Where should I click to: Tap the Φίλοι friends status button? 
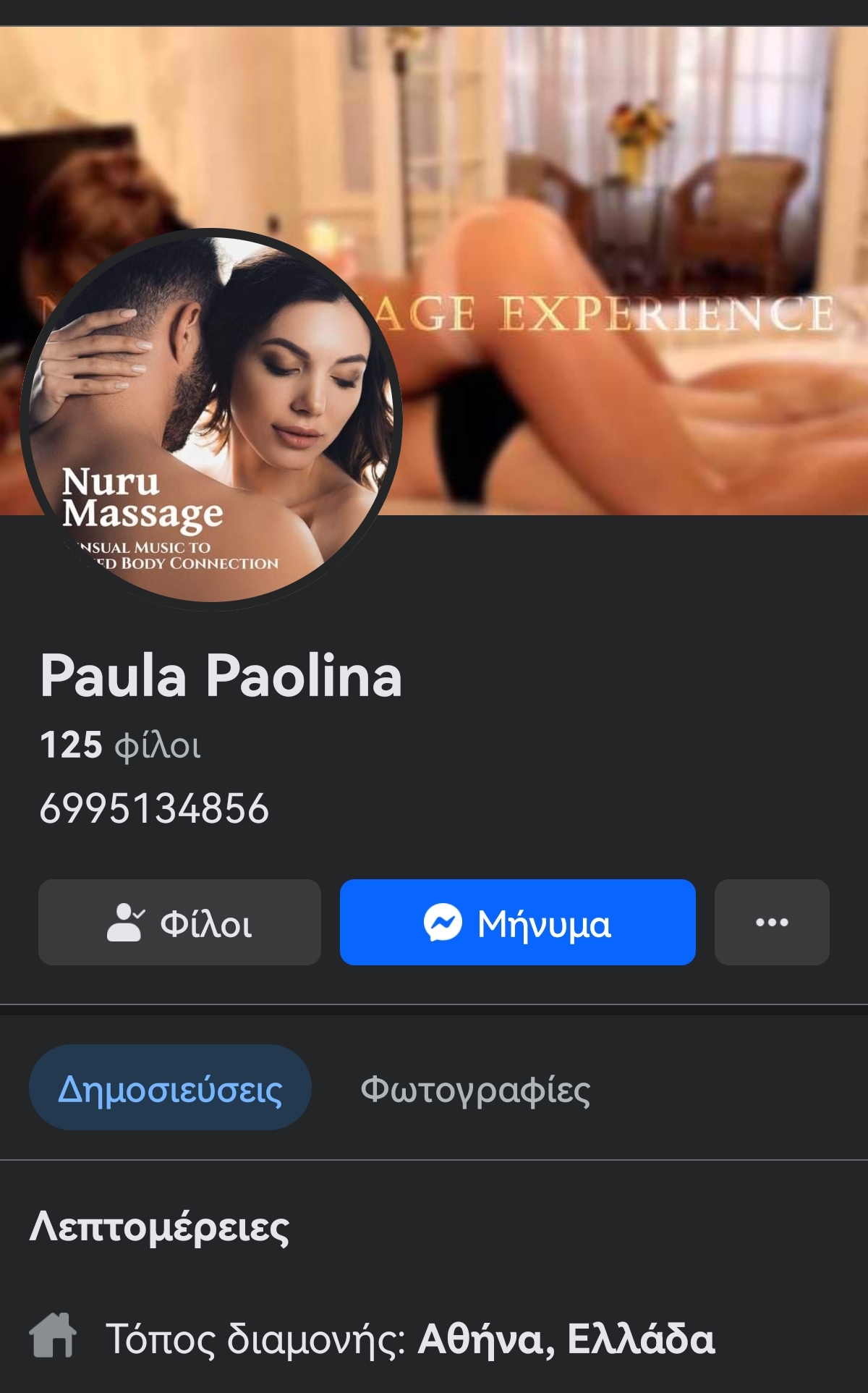click(179, 922)
